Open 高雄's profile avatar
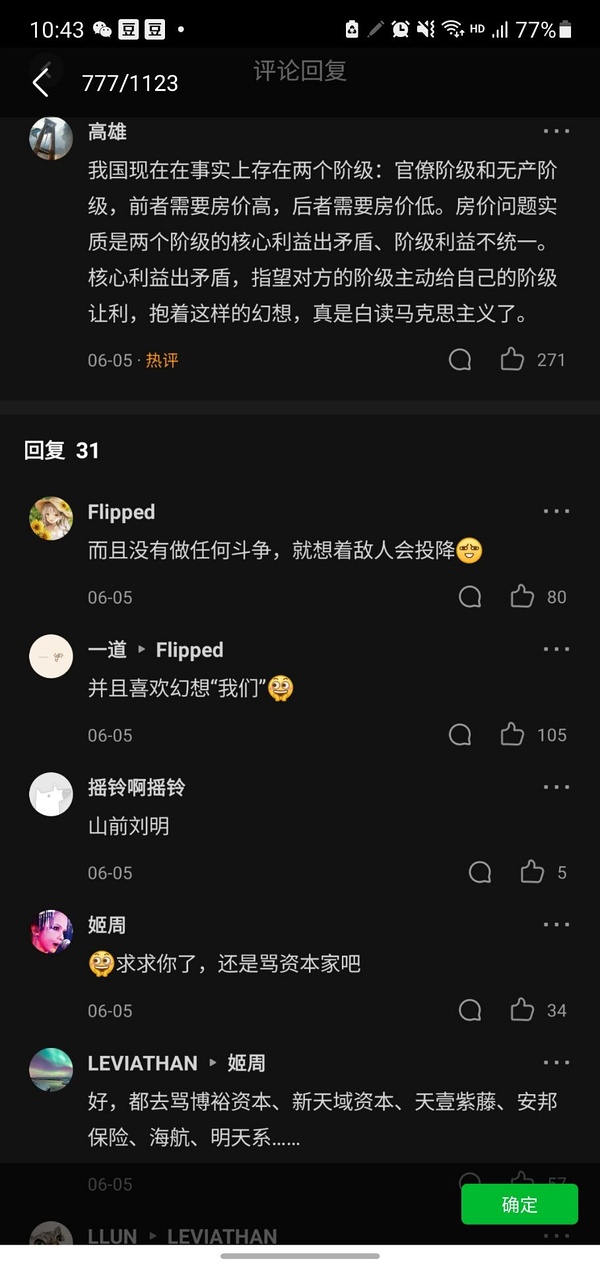Viewport: 600px width, 1267px height. tap(51, 139)
